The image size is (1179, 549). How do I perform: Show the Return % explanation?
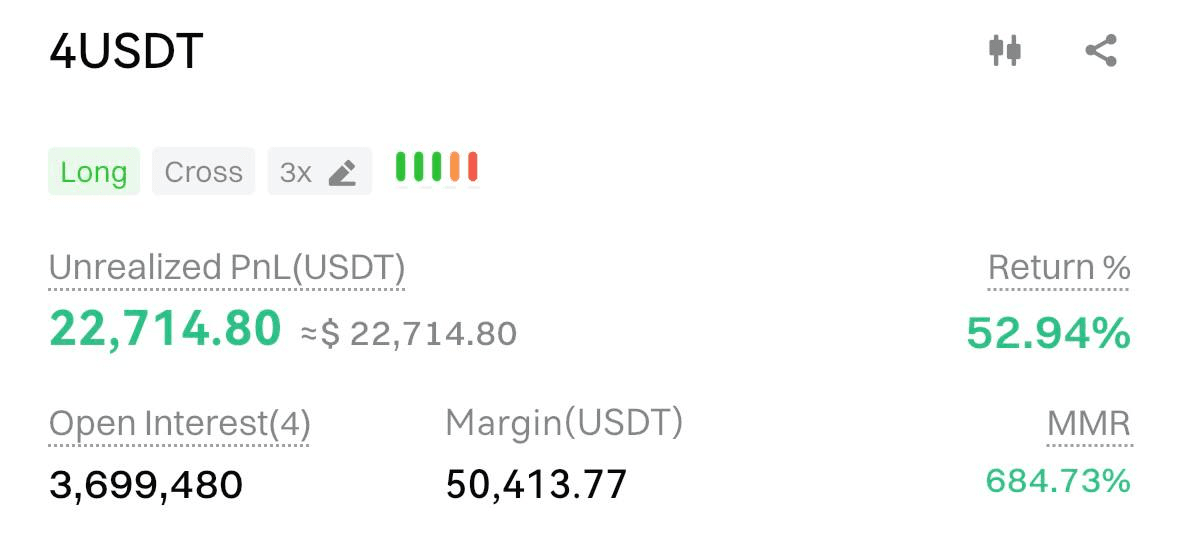pos(1058,268)
